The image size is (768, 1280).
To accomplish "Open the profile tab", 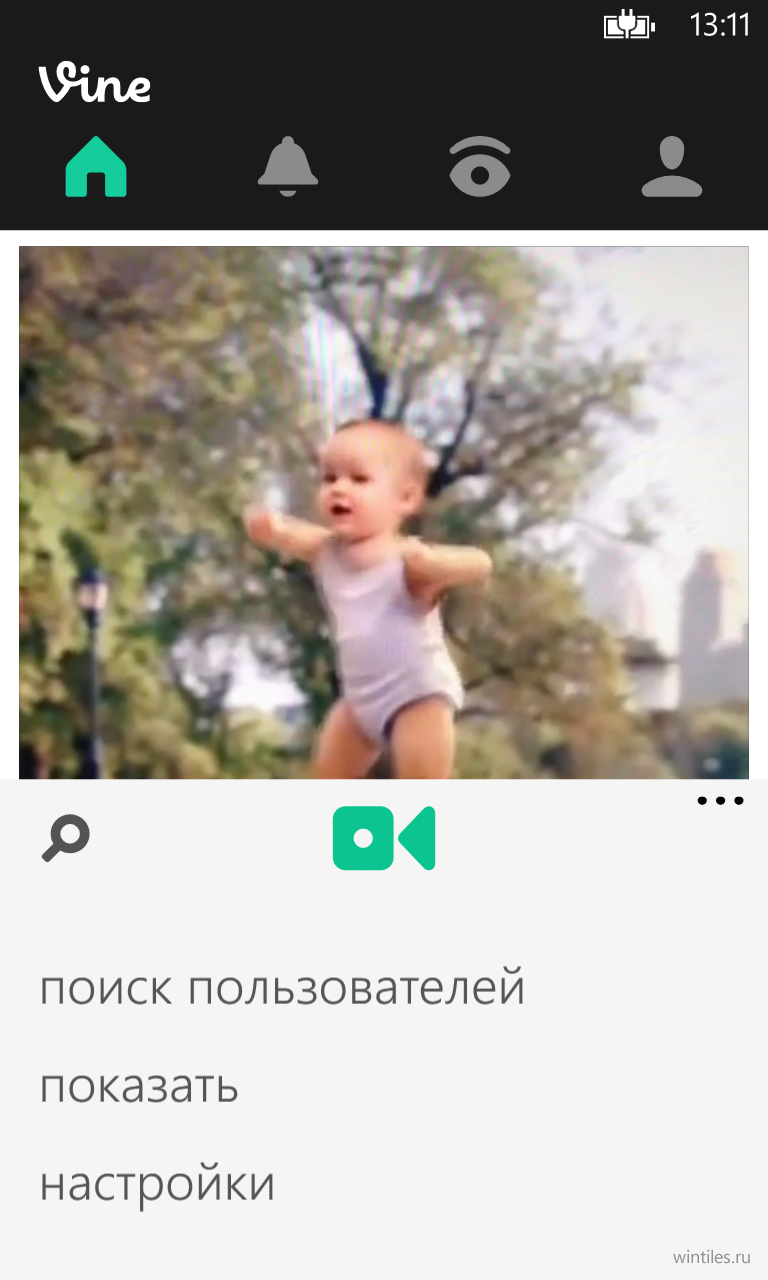I will 672,166.
